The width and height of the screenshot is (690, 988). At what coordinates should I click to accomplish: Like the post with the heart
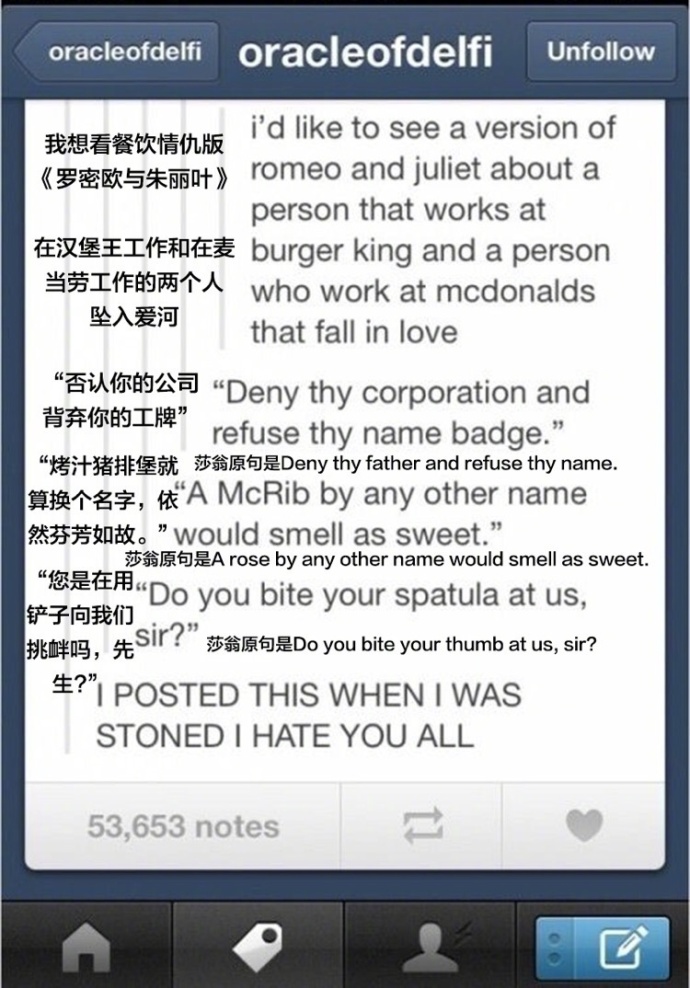pos(584,826)
